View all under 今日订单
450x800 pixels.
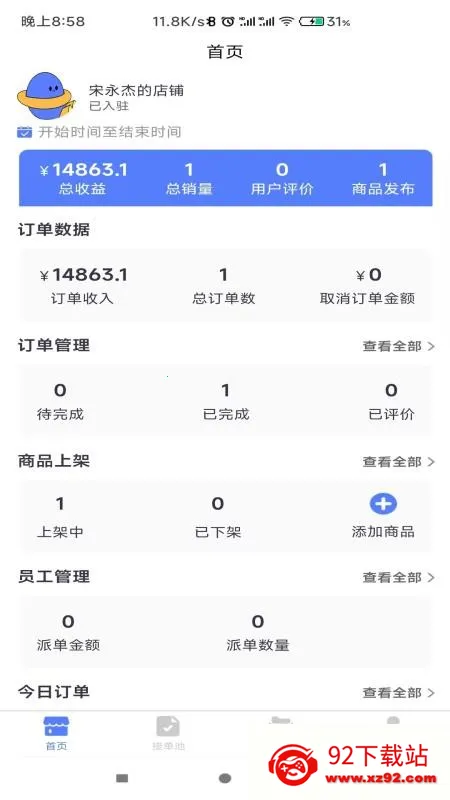[x=398, y=693]
